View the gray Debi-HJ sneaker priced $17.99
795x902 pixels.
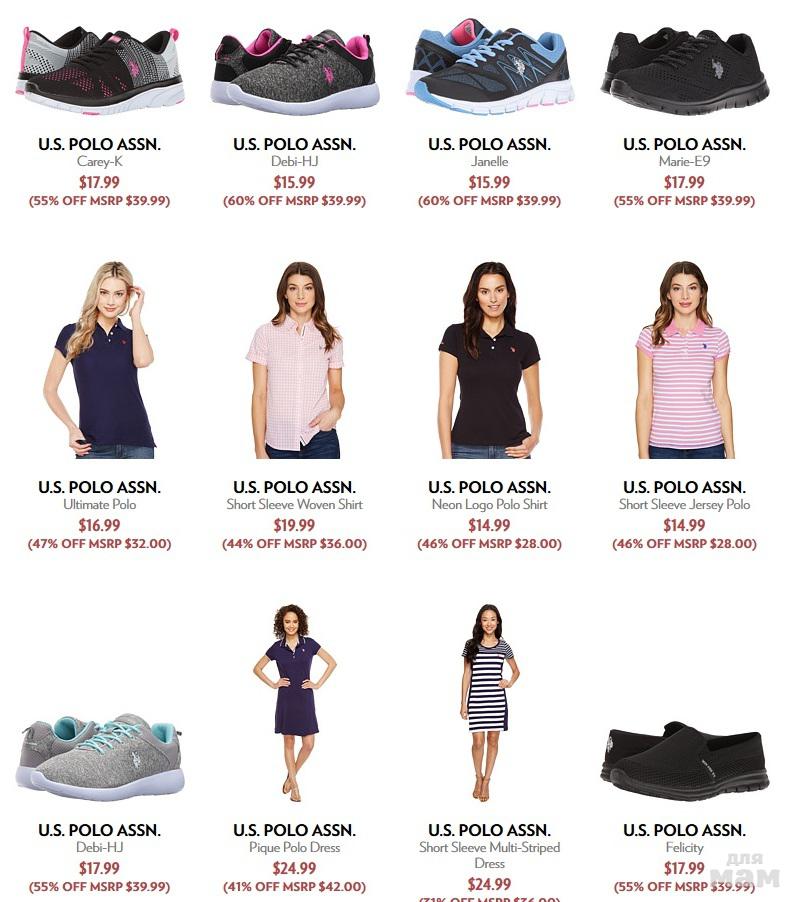99,757
